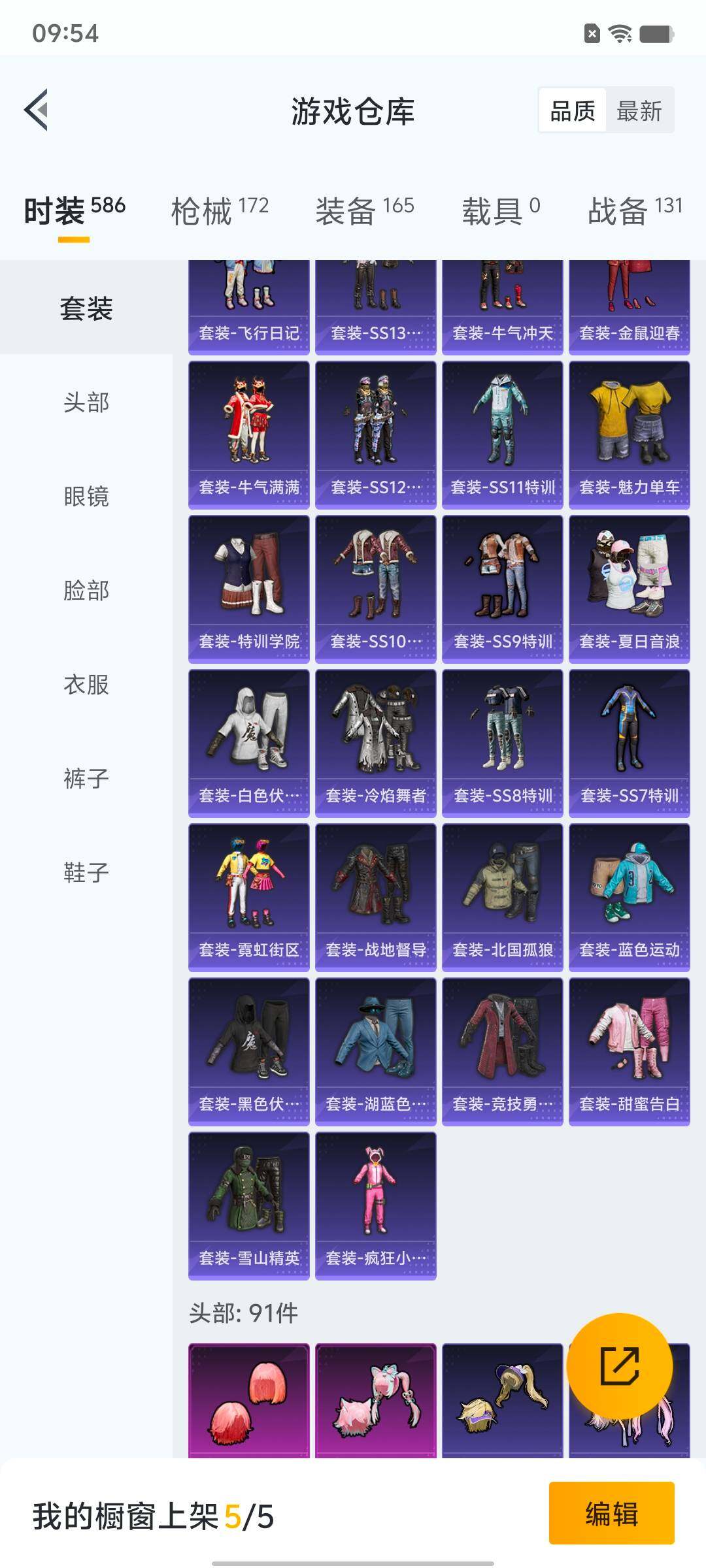This screenshot has width=706, height=1568.
Task: Sort warehouse by 最新
Action: click(639, 111)
